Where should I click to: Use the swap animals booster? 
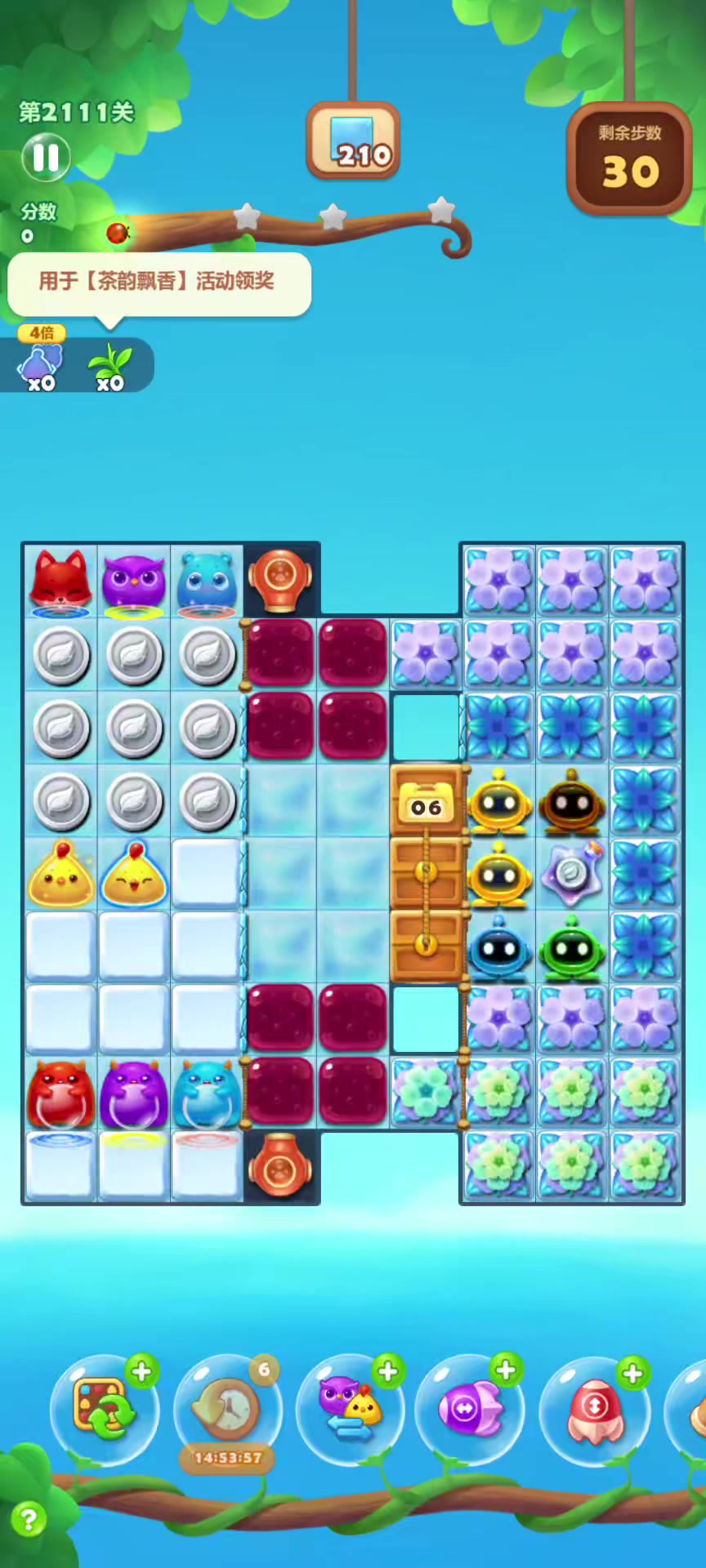(350, 1409)
